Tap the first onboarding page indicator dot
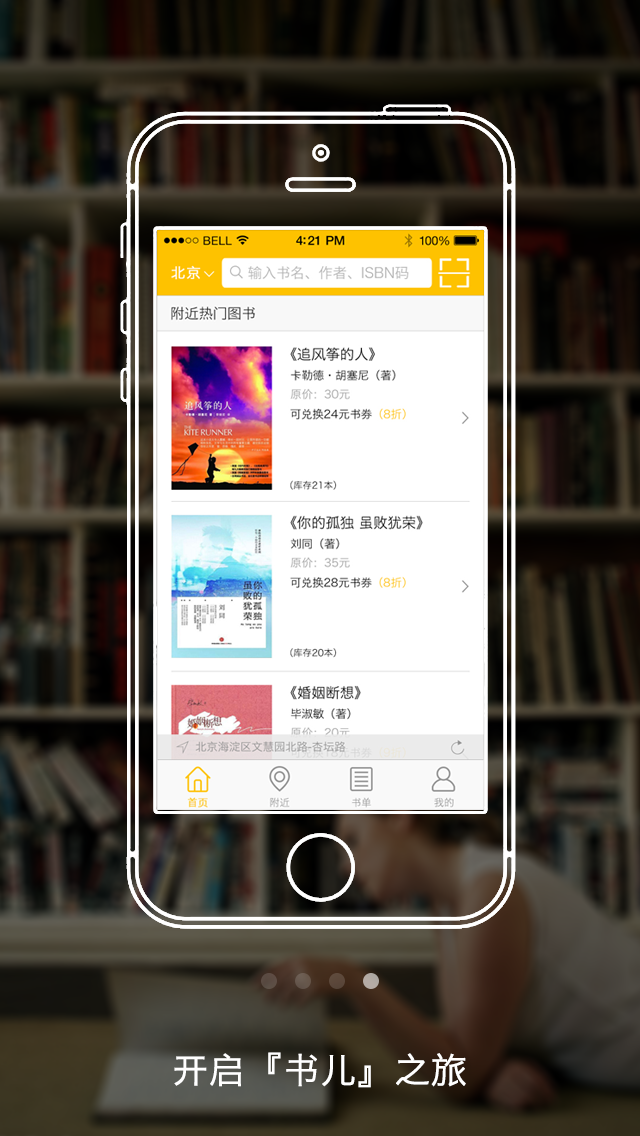Image resolution: width=640 pixels, height=1136 pixels. (269, 981)
